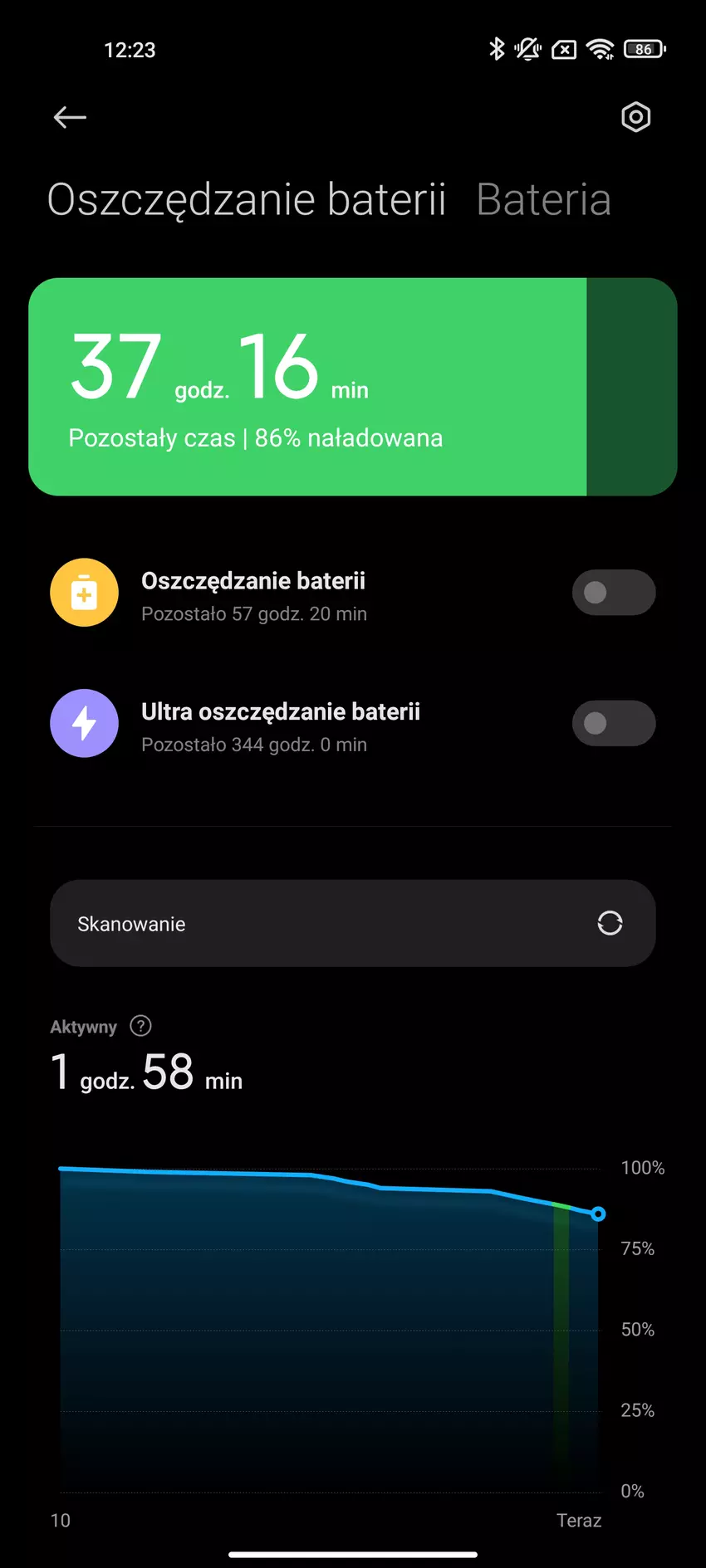Go back using the arrow
Image resolution: width=706 pixels, height=1568 pixels.
click(x=70, y=118)
